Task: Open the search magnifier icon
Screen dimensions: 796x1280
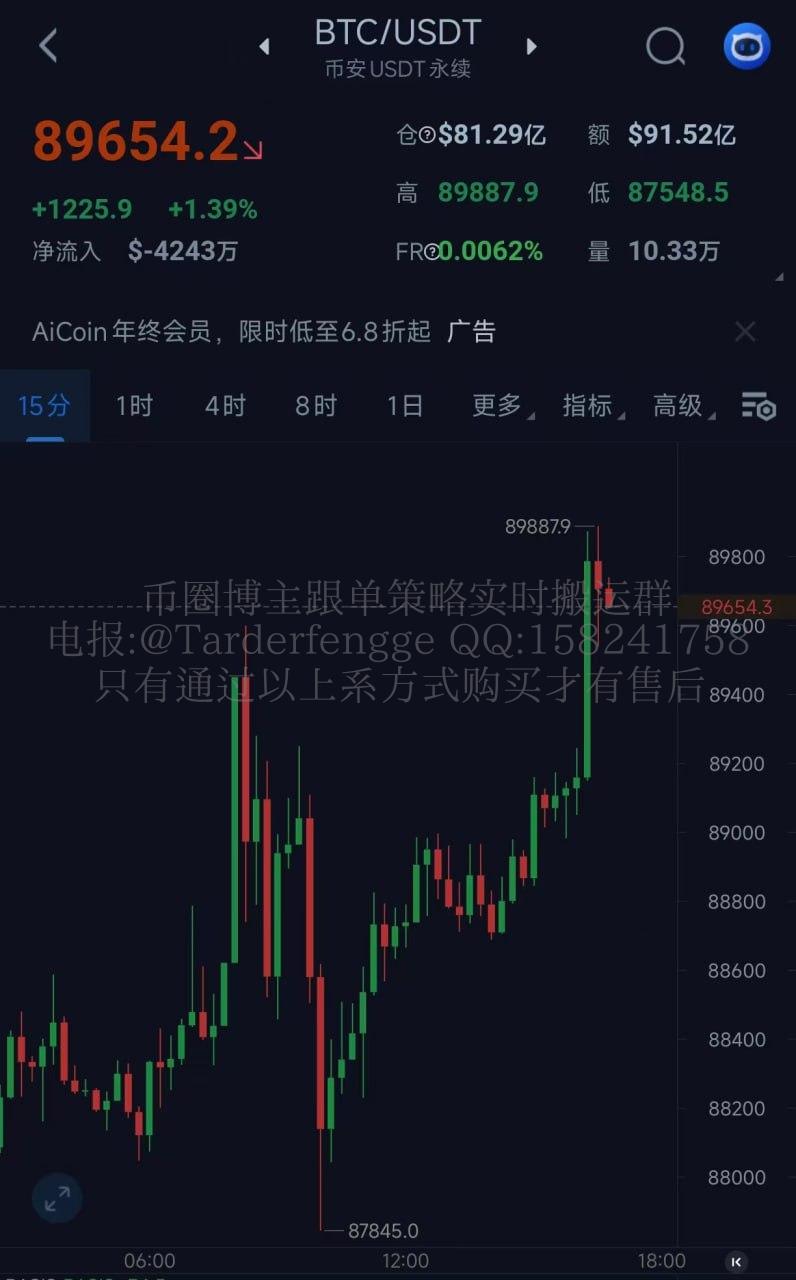Action: tap(665, 46)
